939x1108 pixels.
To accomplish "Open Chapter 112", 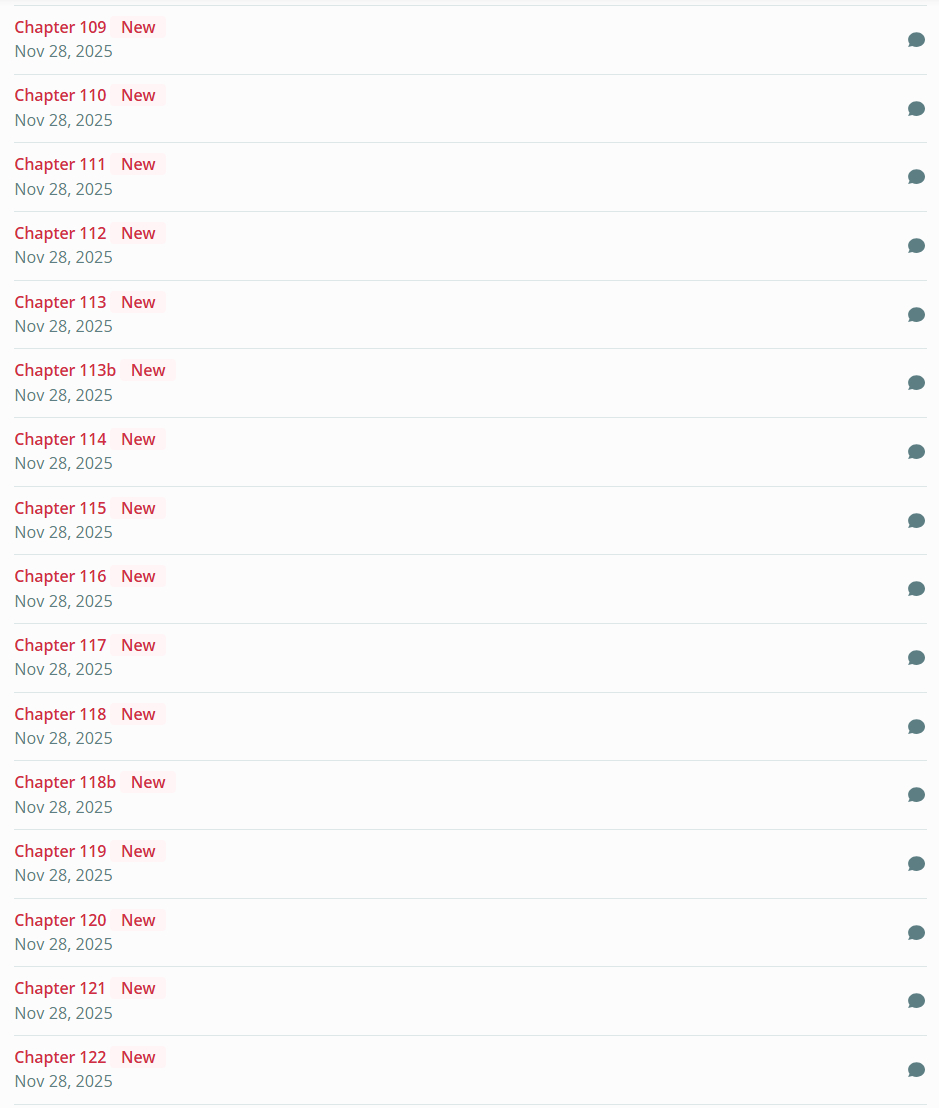I will pos(60,233).
